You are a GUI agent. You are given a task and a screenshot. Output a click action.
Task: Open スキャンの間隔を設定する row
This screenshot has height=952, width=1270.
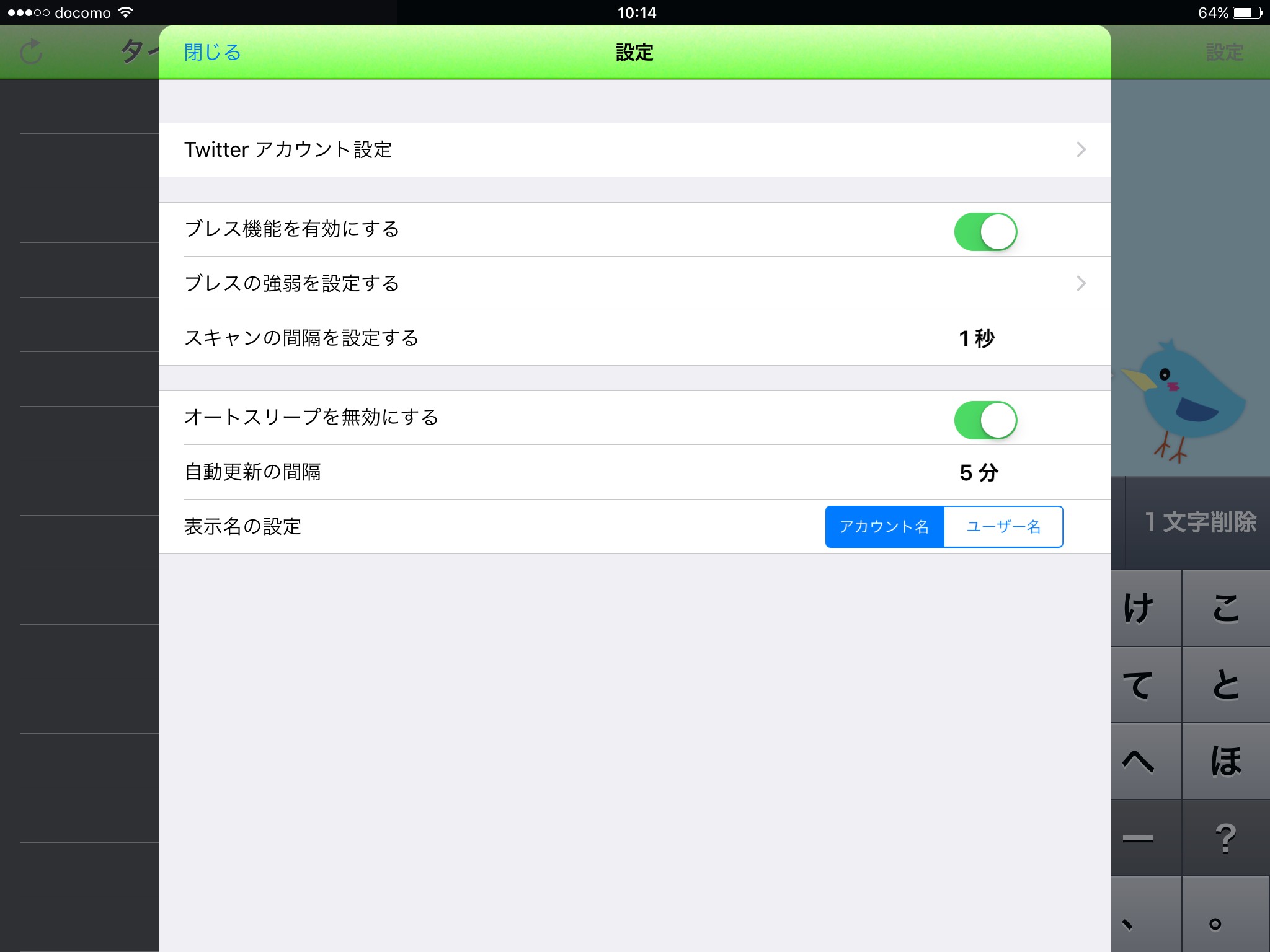635,338
